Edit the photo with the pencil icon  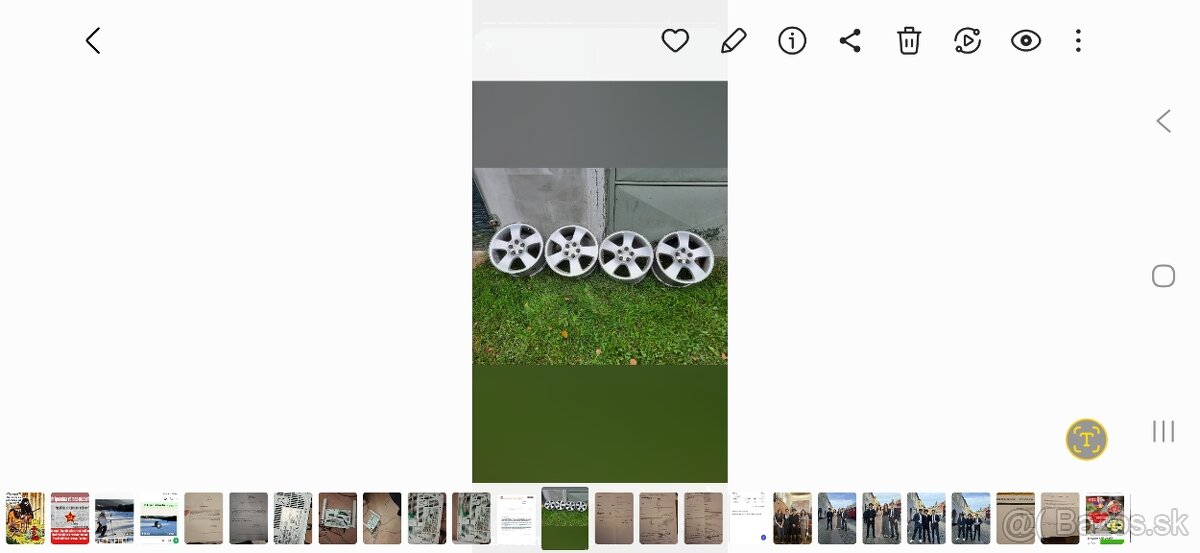pyautogui.click(x=733, y=41)
